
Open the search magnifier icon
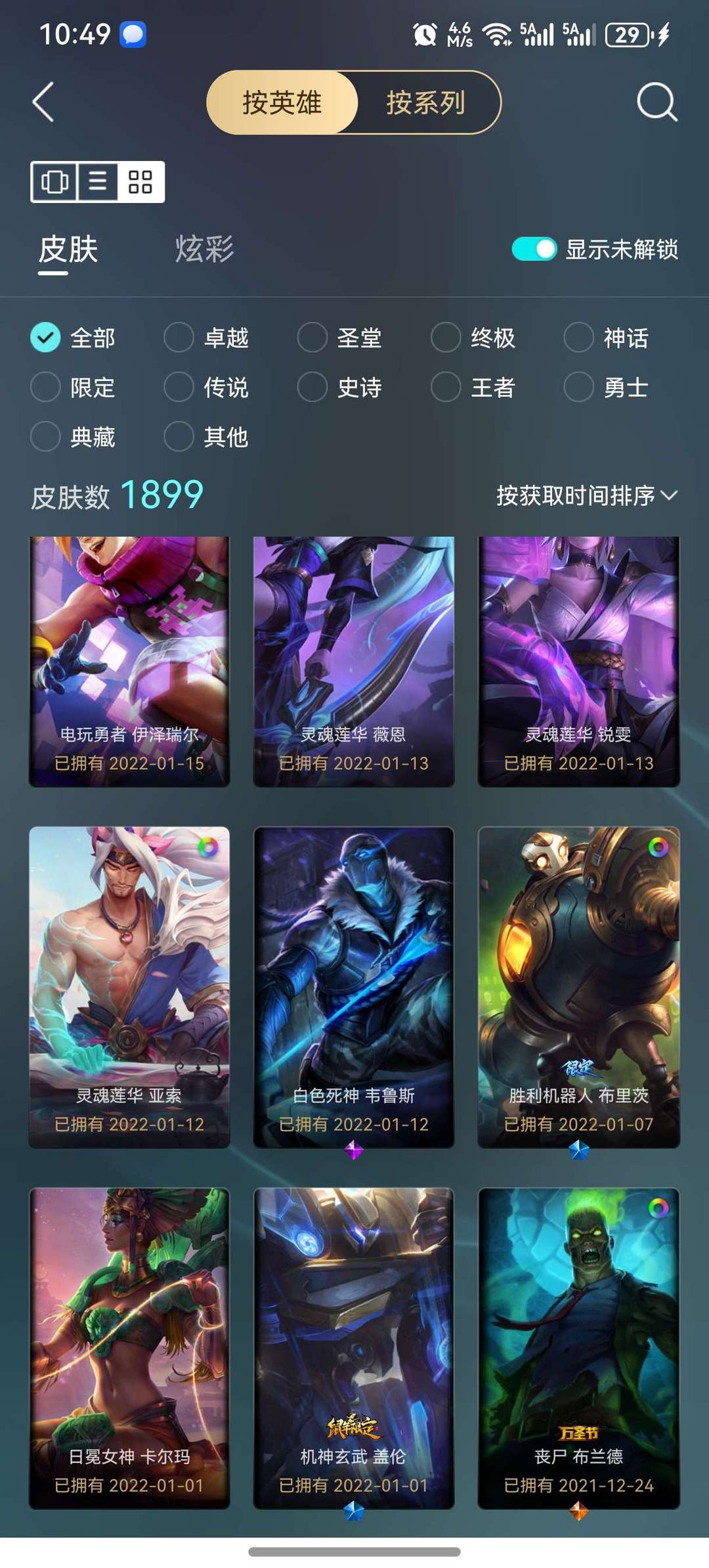tap(656, 102)
